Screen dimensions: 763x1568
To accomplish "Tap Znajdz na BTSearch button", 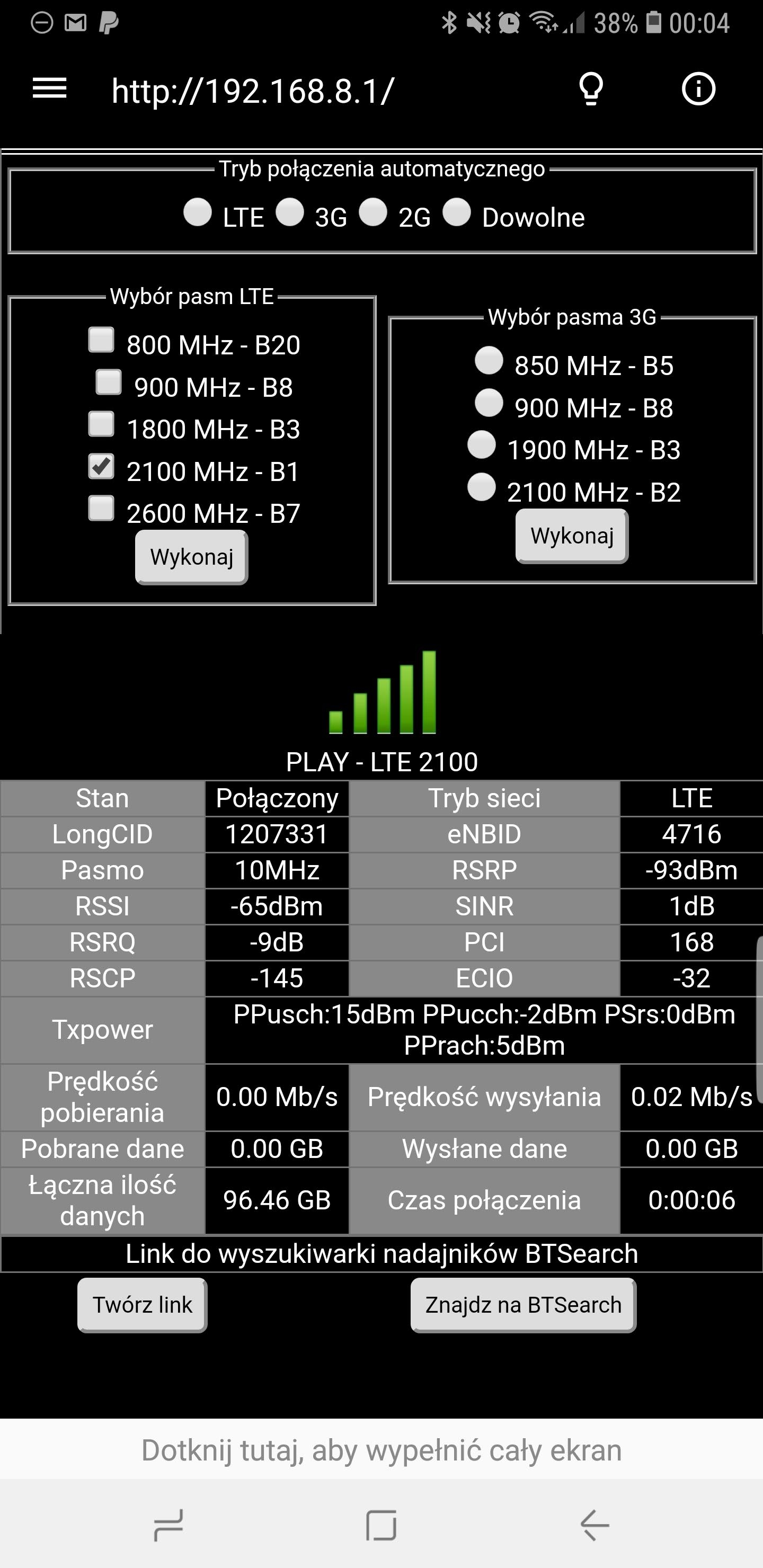I will 524,1305.
